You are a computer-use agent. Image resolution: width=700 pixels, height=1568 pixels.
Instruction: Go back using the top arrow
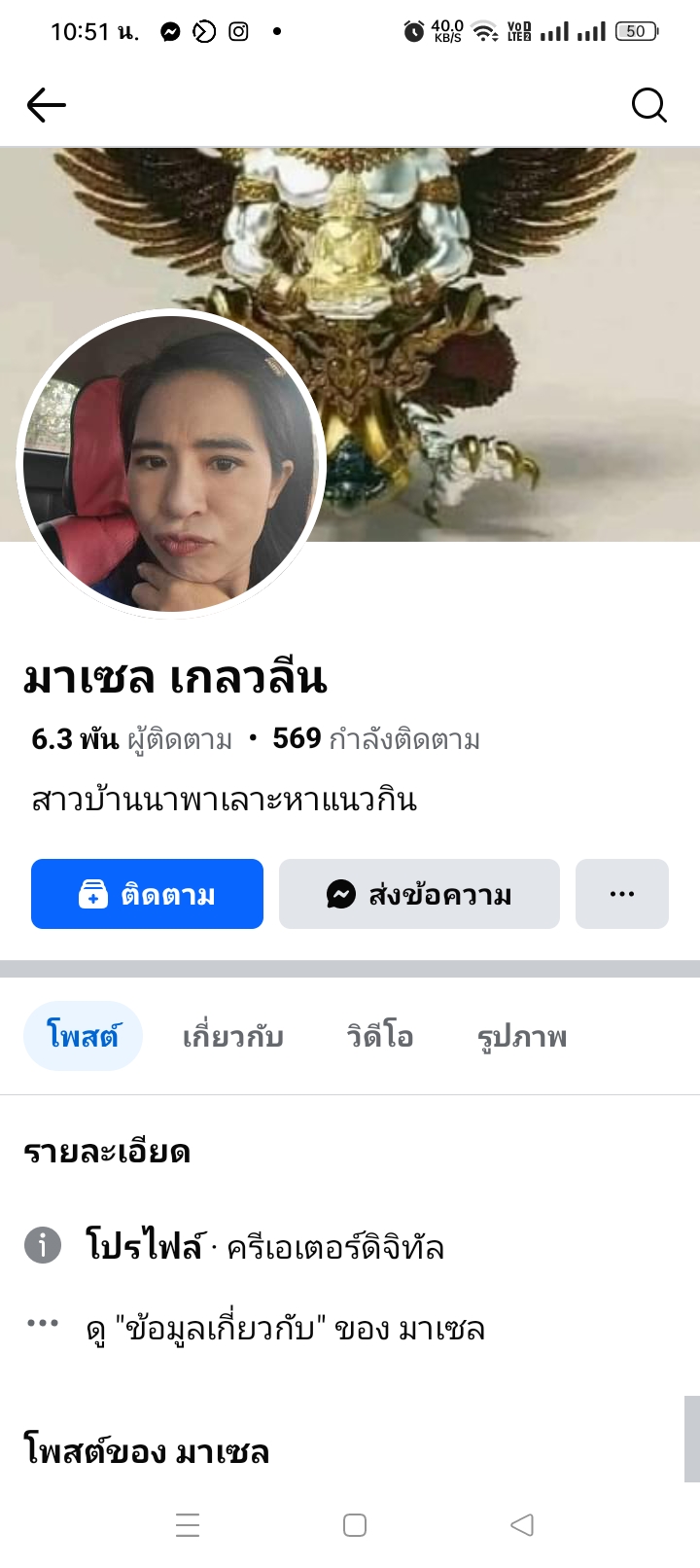point(46,105)
